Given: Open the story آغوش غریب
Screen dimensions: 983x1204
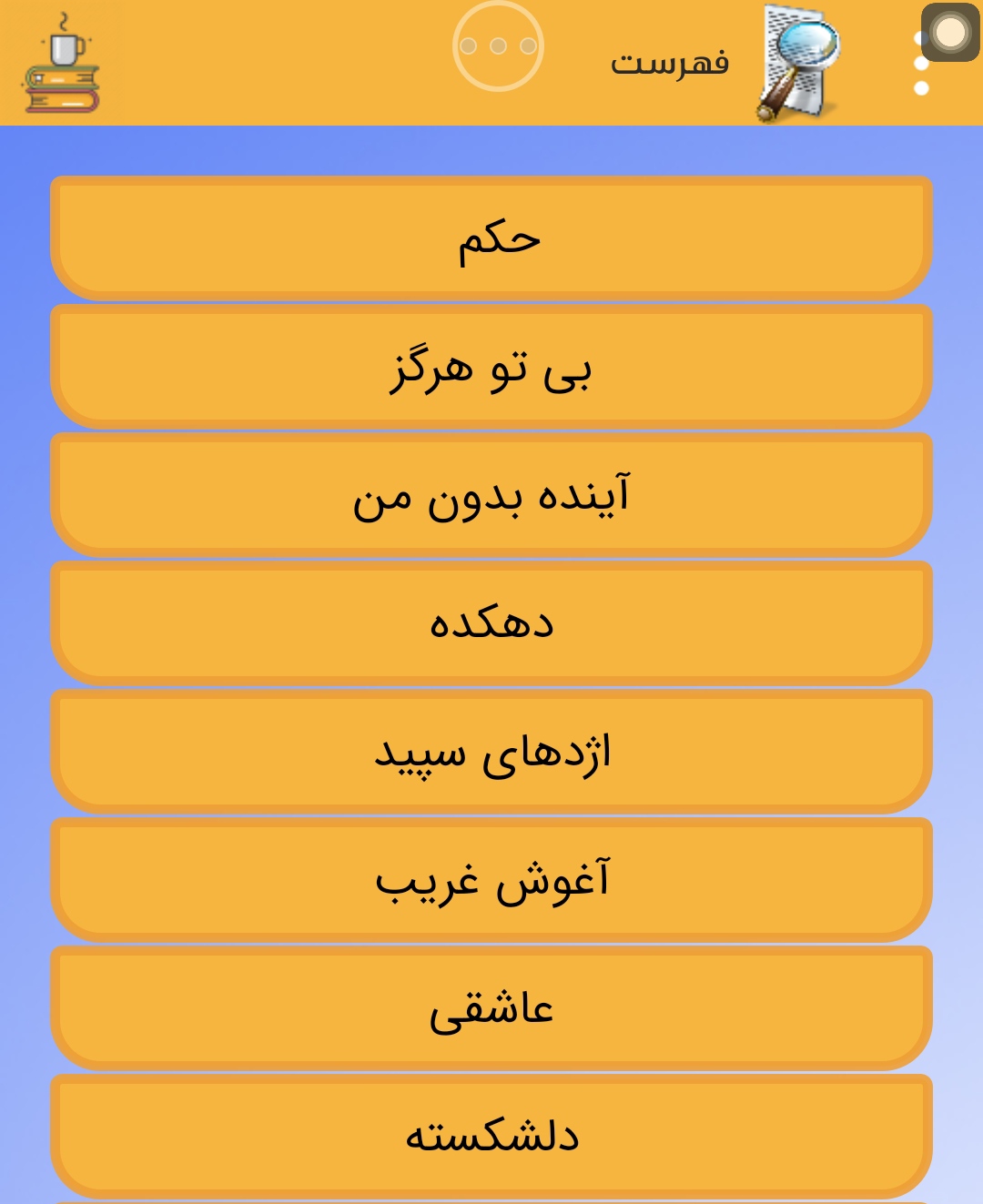Looking at the screenshot, I should click(x=491, y=880).
